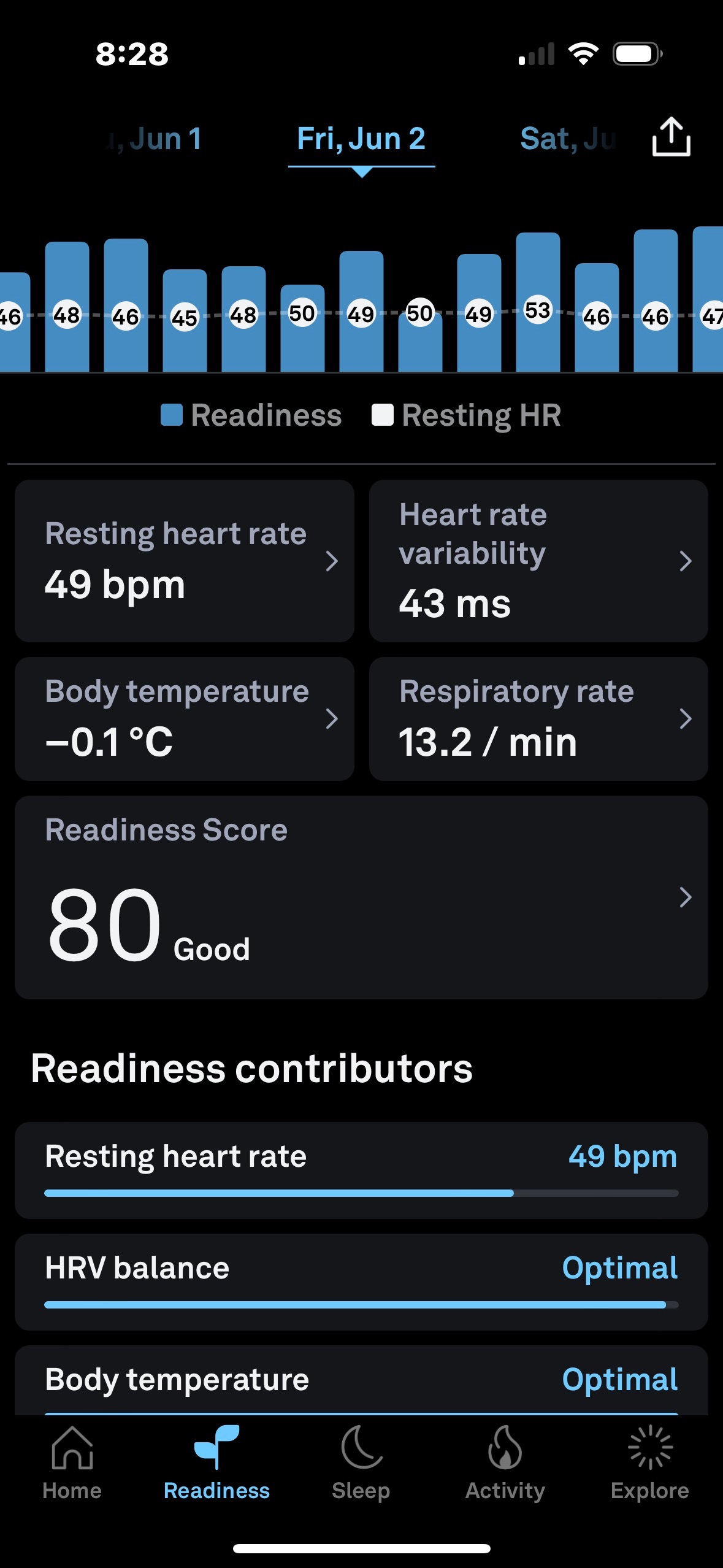Go to the Saturday date tab
The width and height of the screenshot is (723, 1568).
point(568,139)
